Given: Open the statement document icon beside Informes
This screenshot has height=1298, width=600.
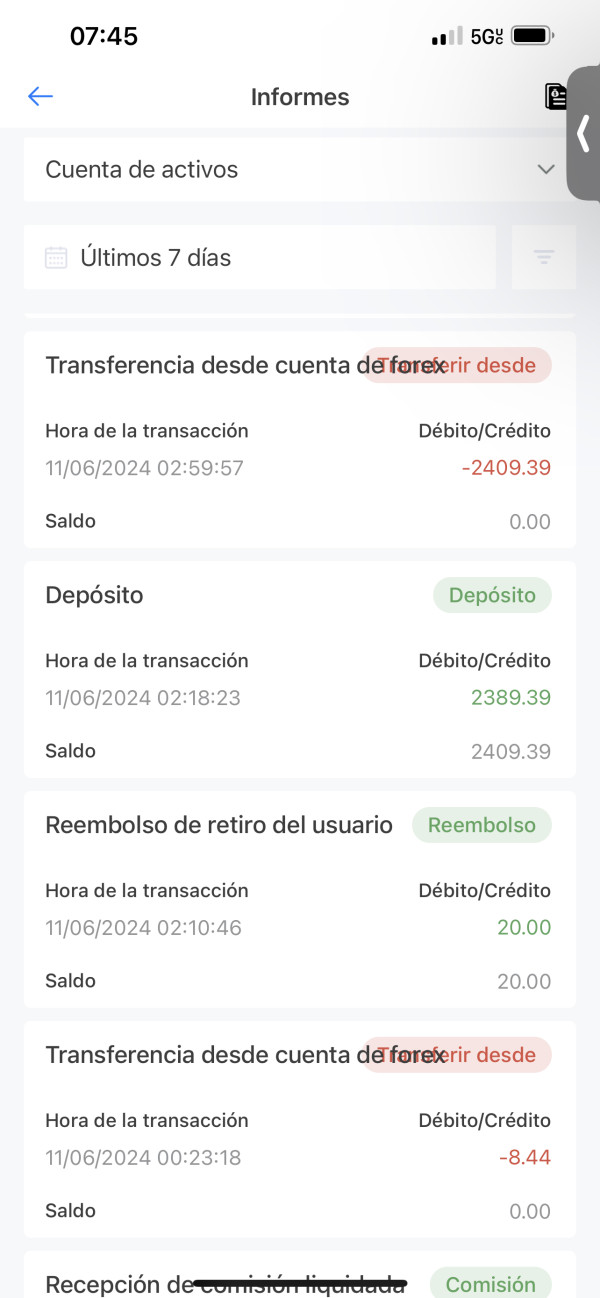Looking at the screenshot, I should tap(555, 96).
